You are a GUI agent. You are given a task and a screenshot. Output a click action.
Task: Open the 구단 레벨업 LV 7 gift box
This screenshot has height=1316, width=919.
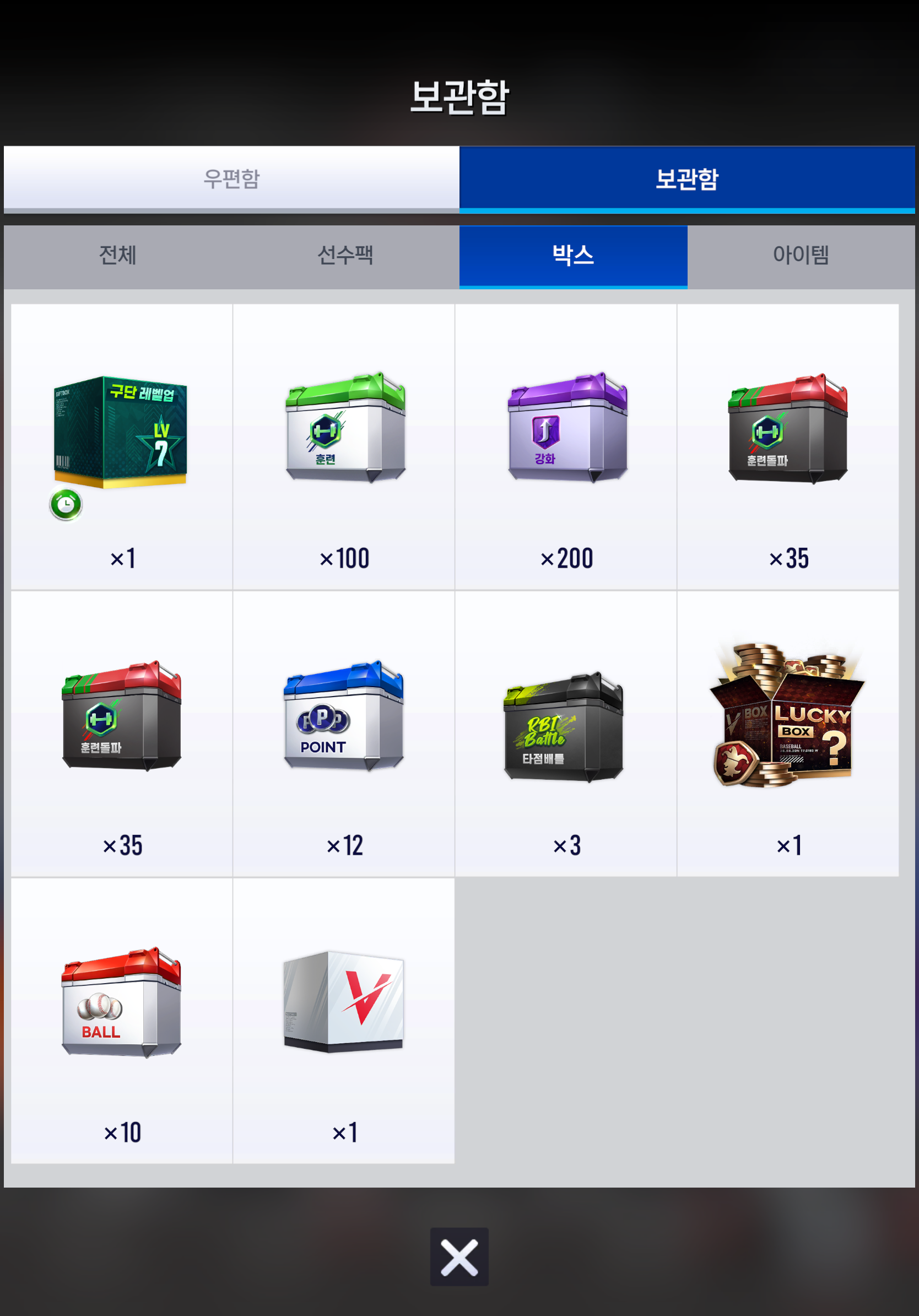(x=121, y=433)
